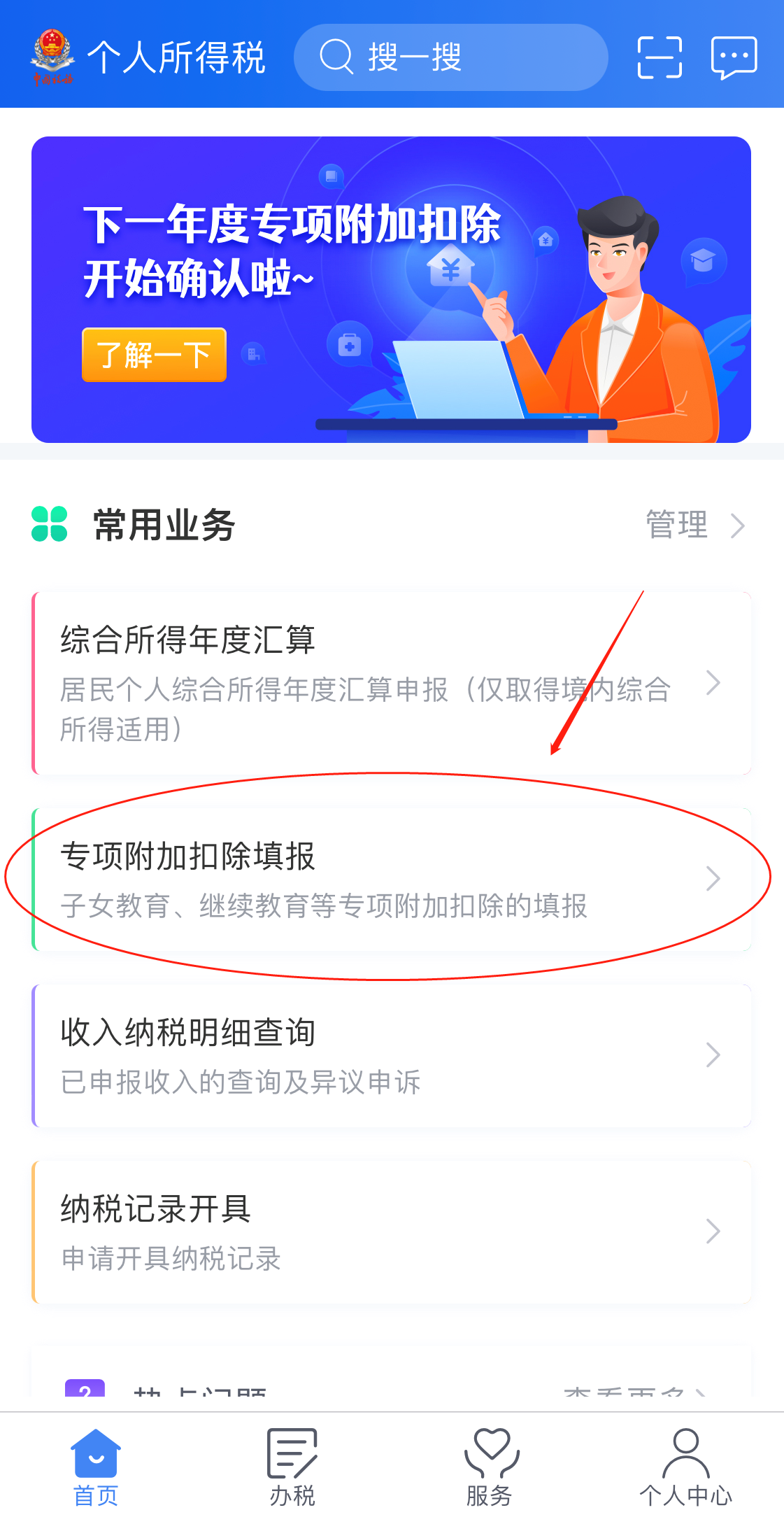Screen dimensions: 784x1517
Task: Open the scan QR code icon
Action: click(x=660, y=57)
